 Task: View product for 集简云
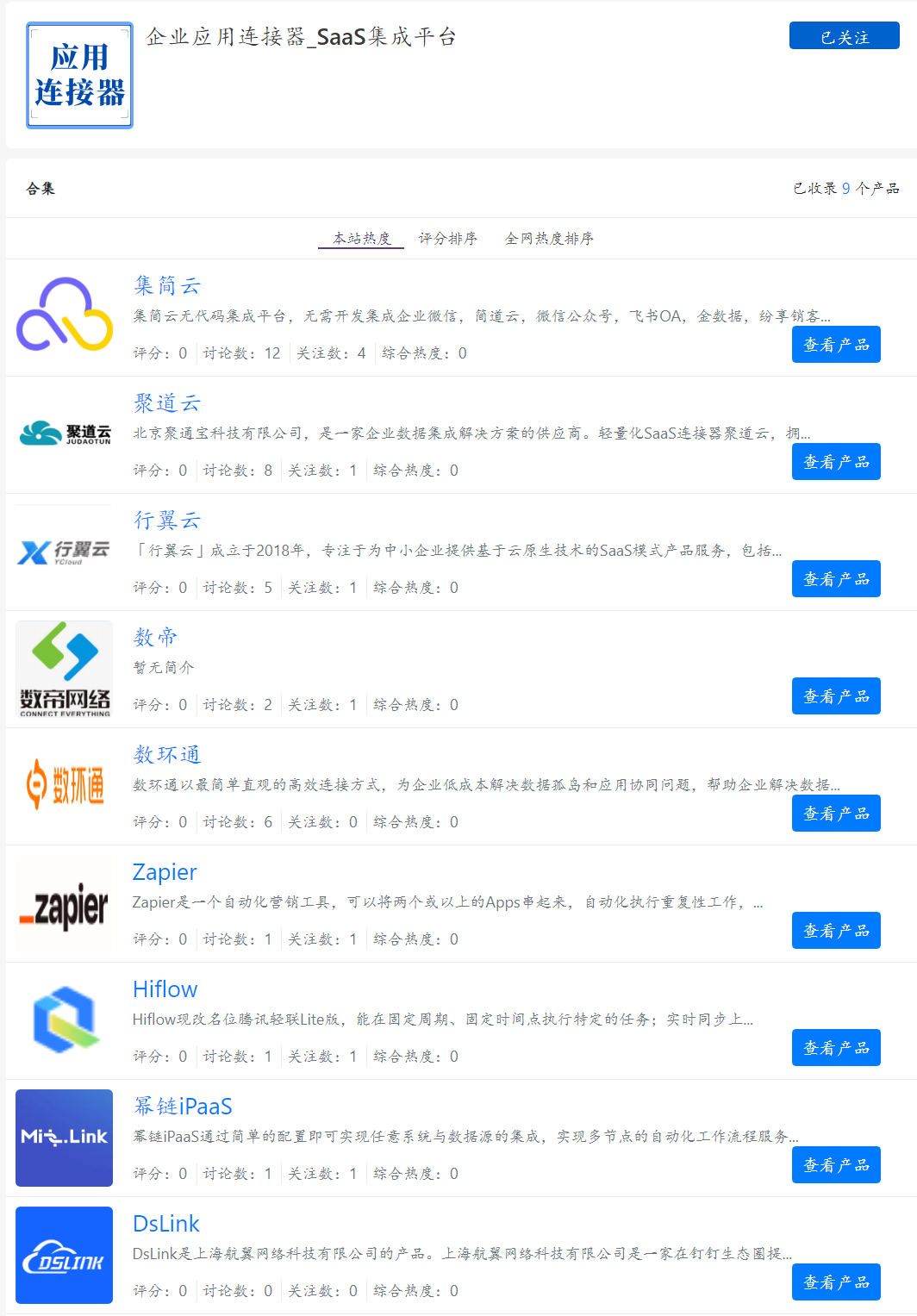point(835,345)
